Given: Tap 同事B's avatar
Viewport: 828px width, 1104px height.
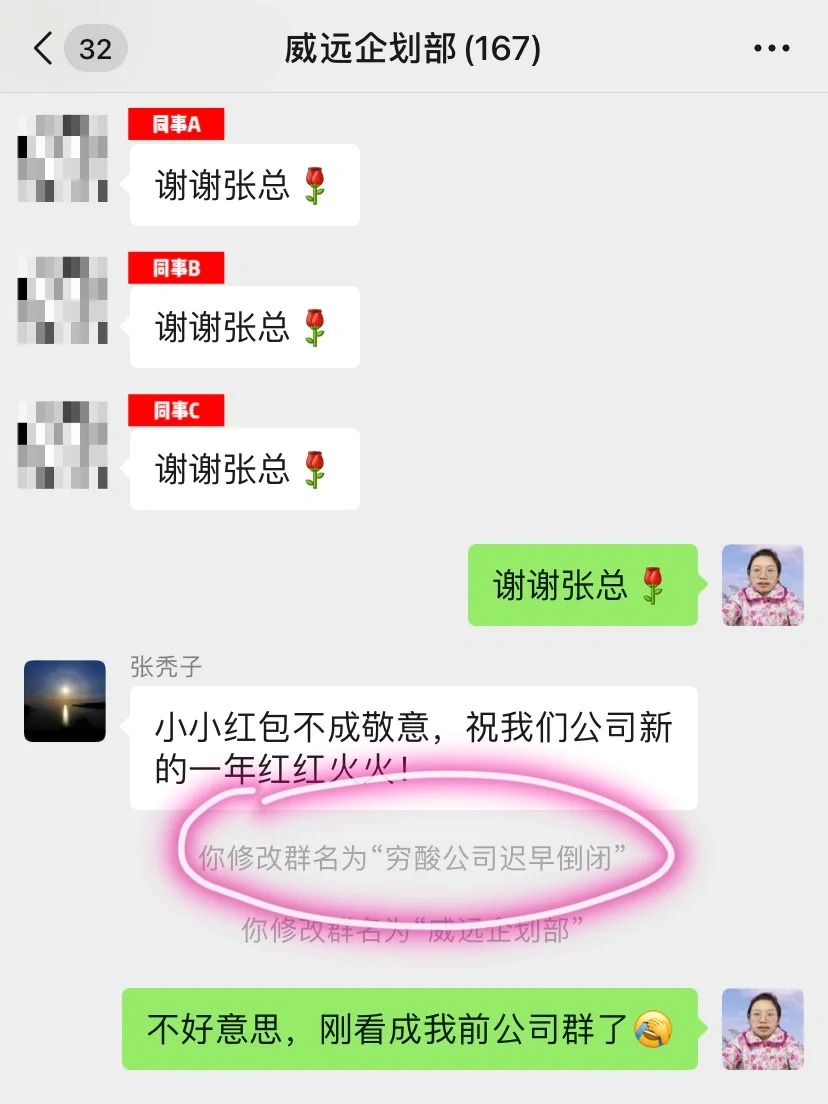Looking at the screenshot, I should [63, 302].
